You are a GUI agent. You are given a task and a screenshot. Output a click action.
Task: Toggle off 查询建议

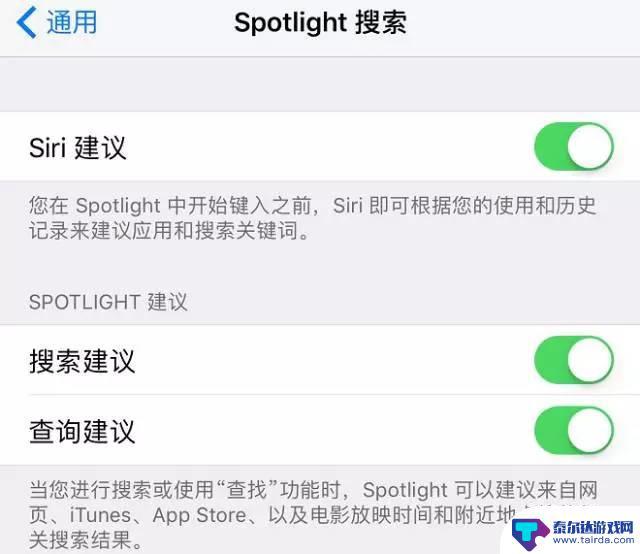[573, 431]
